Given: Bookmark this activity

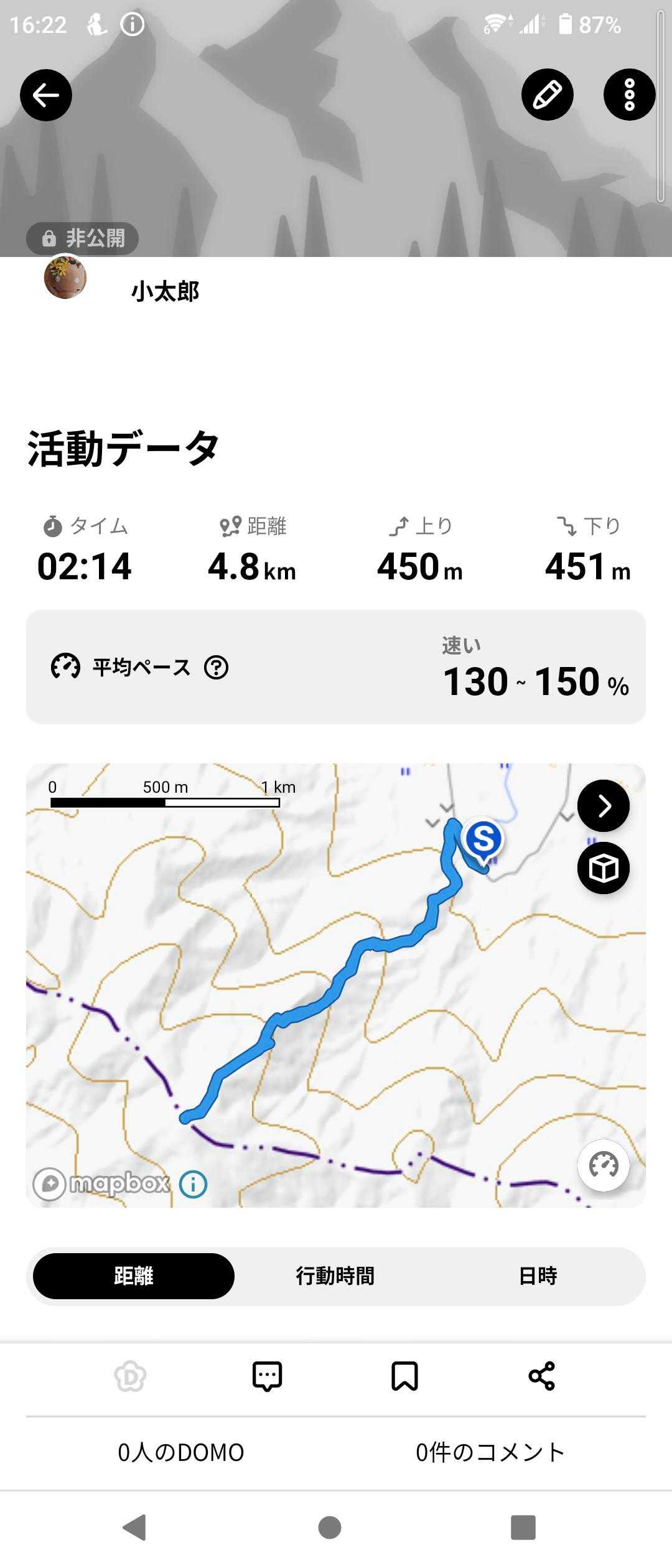Looking at the screenshot, I should point(404,1376).
